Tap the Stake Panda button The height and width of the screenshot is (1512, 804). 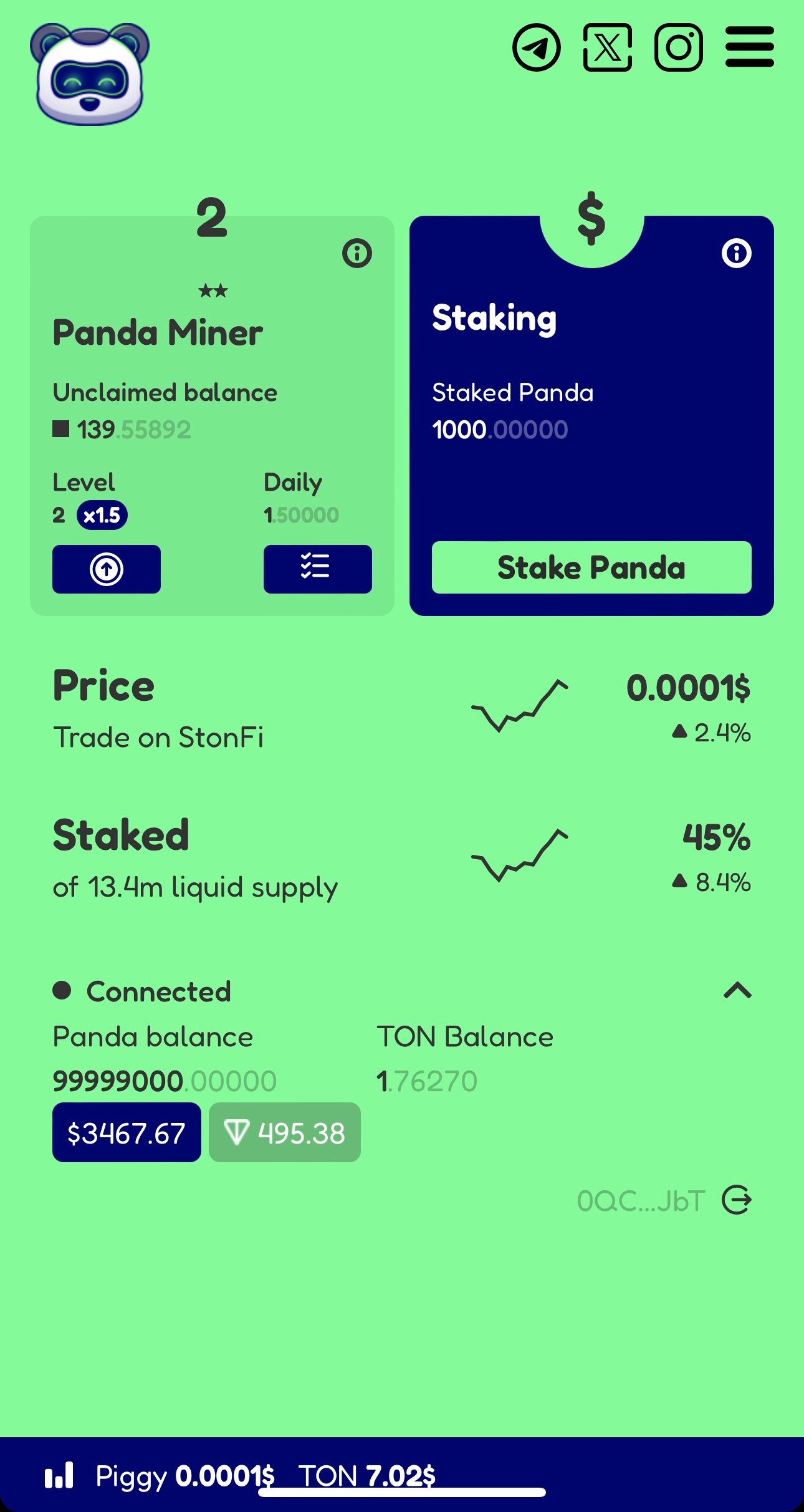[x=591, y=567]
